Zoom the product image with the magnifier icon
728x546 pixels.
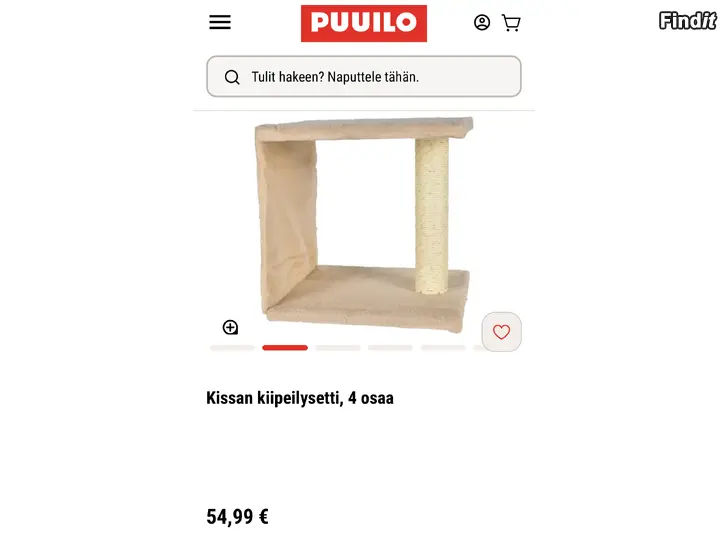point(231,327)
